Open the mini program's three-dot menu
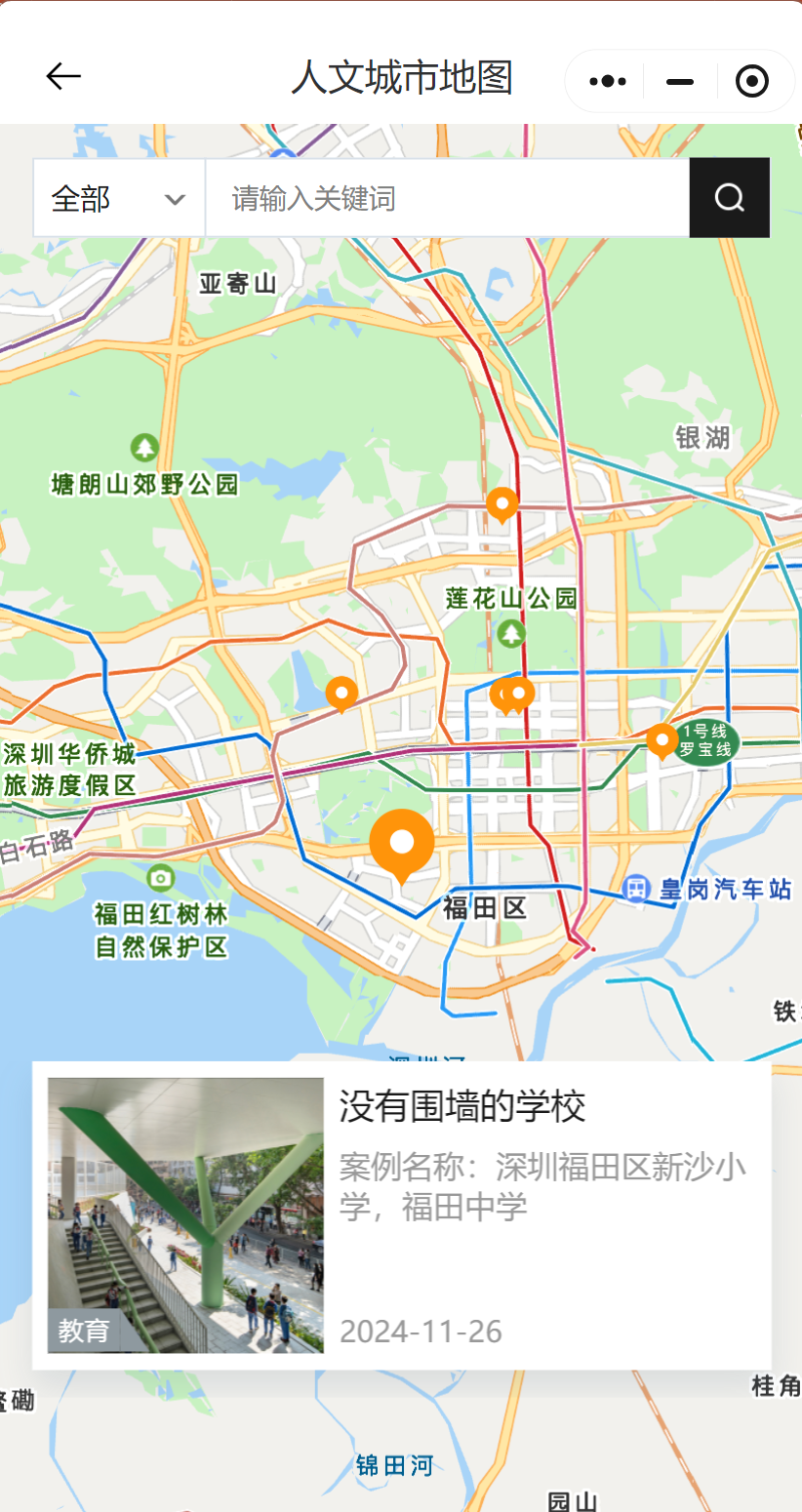This screenshot has width=802, height=1512. pos(608,82)
